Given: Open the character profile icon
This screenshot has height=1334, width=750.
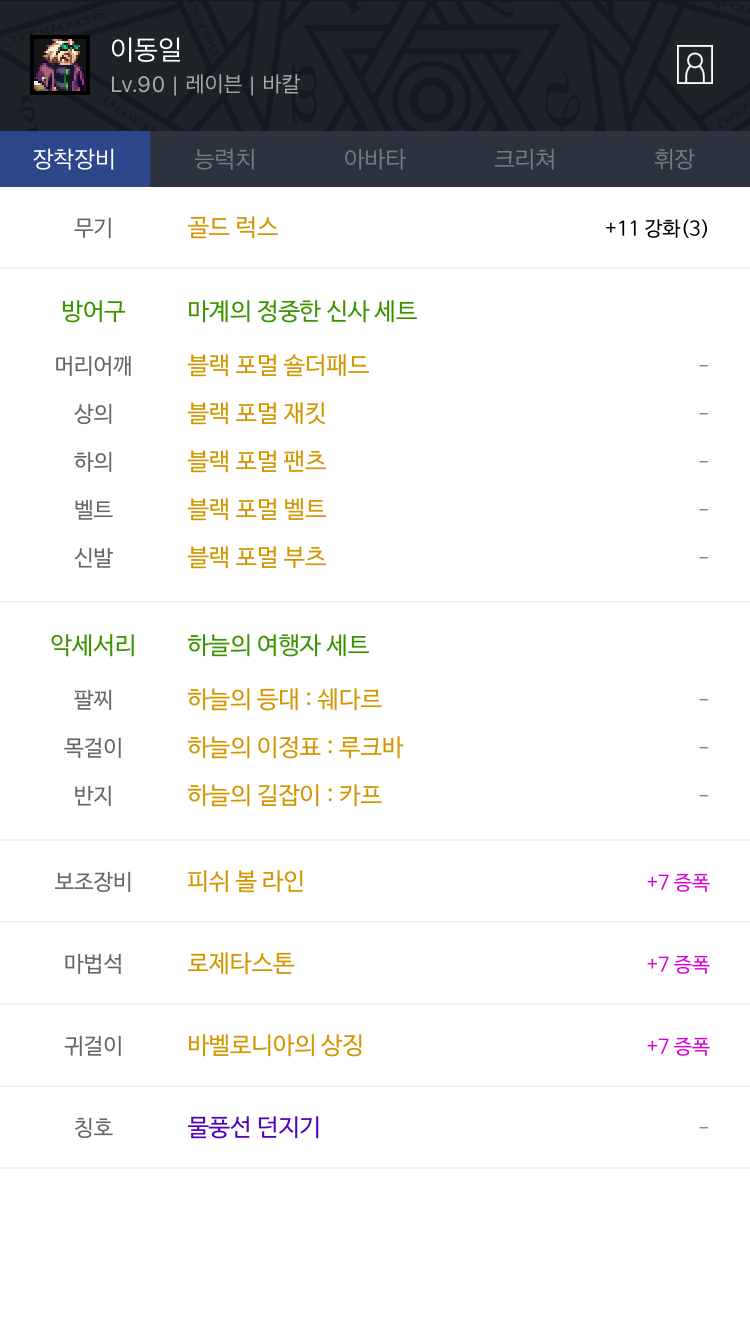Looking at the screenshot, I should tap(694, 65).
